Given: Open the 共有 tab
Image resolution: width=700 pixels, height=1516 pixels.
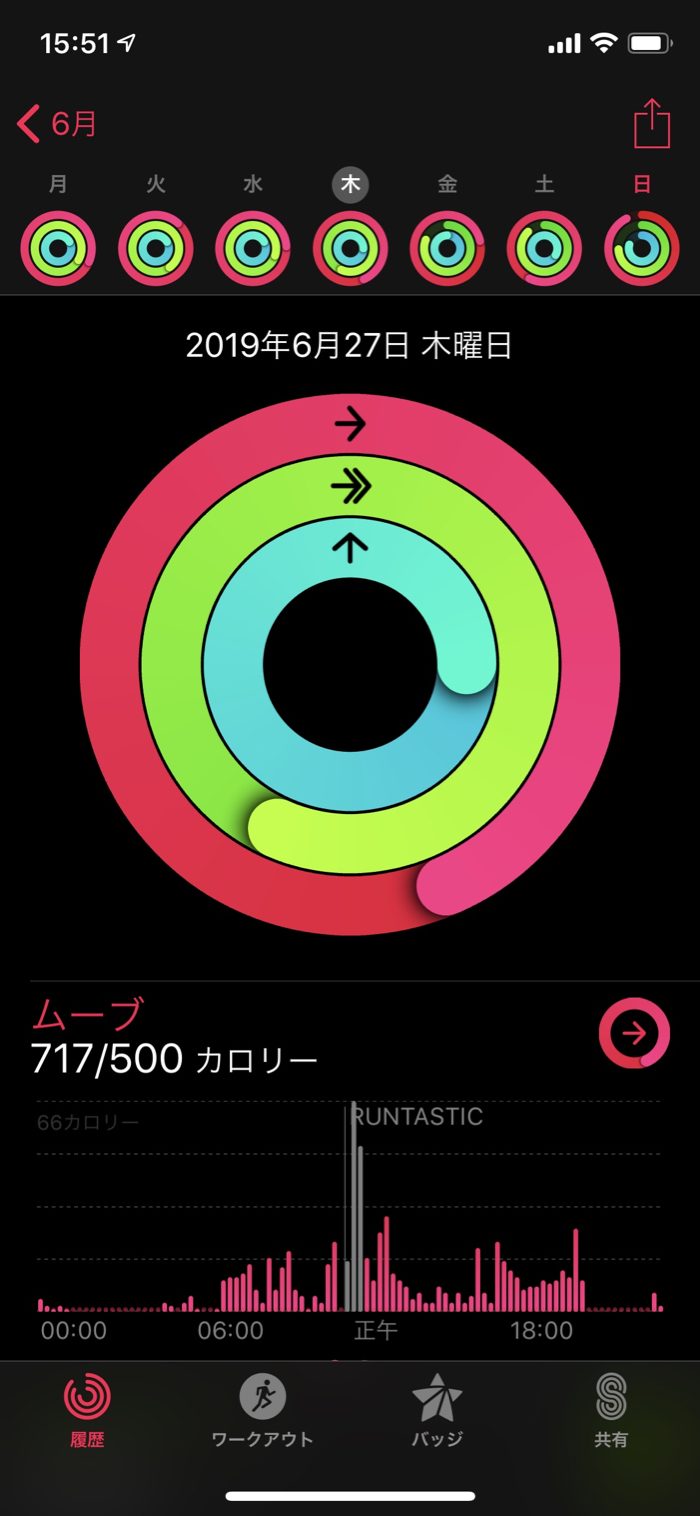Looking at the screenshot, I should pos(611,1410).
